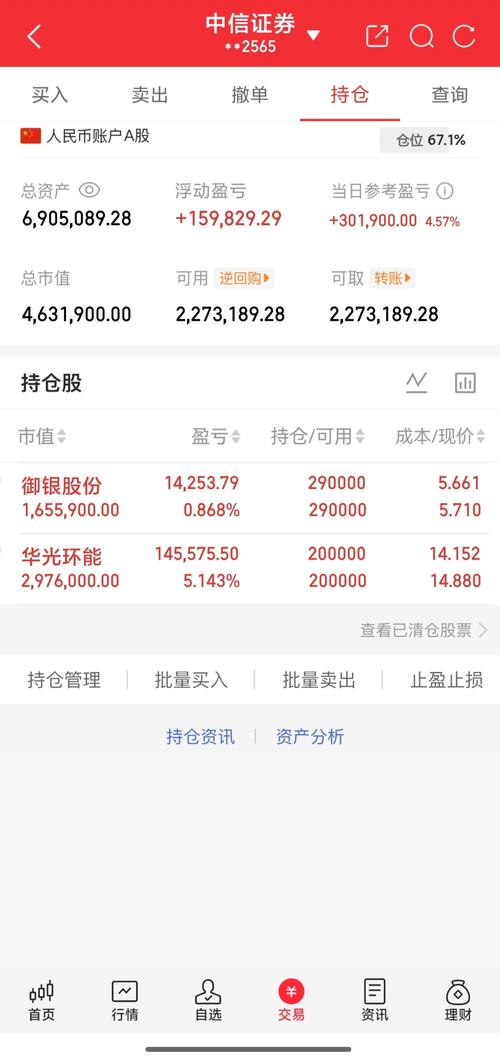Hide total assets with eye icon
Viewport: 500px width, 1060px height.
89,191
